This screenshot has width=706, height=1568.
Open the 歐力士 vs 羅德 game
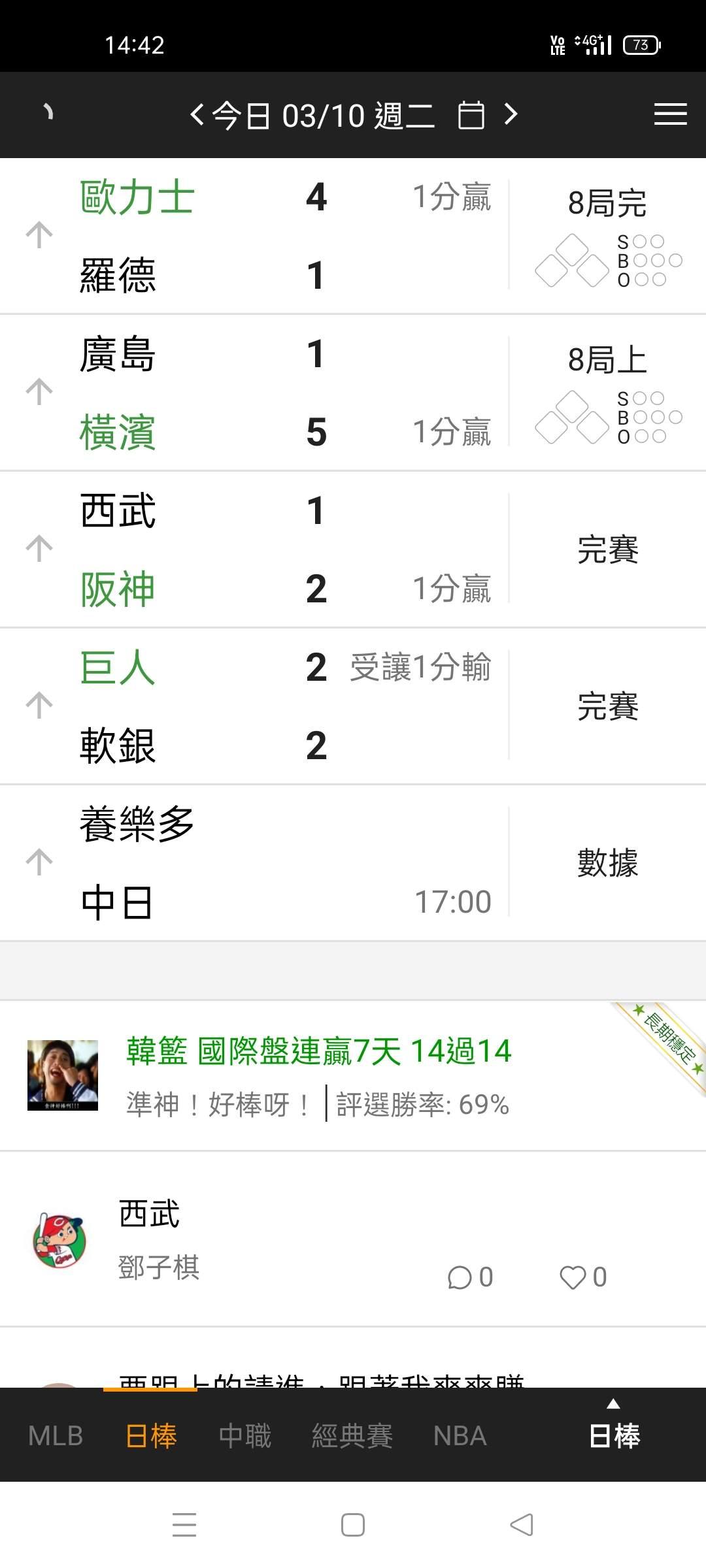261,236
